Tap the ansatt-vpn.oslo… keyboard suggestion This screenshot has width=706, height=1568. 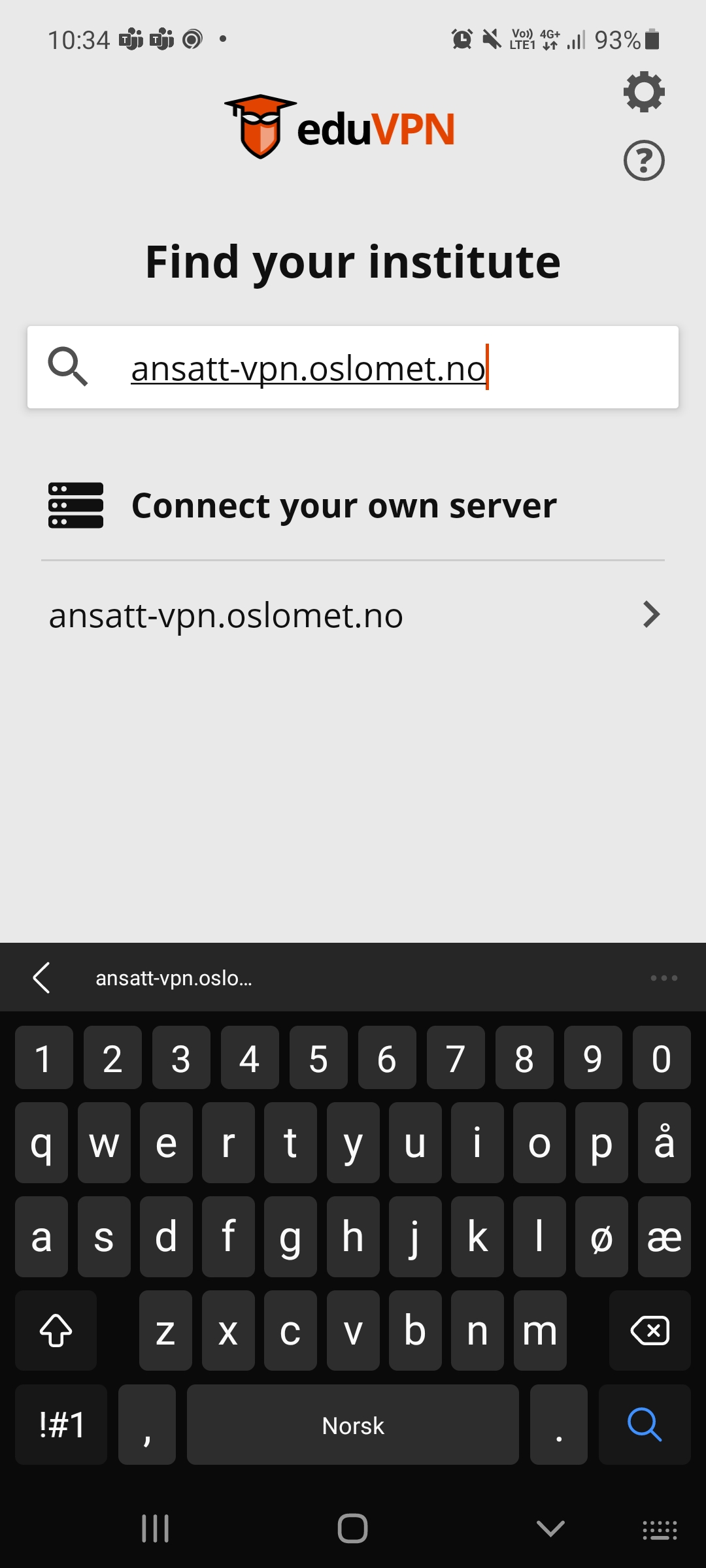coord(174,978)
